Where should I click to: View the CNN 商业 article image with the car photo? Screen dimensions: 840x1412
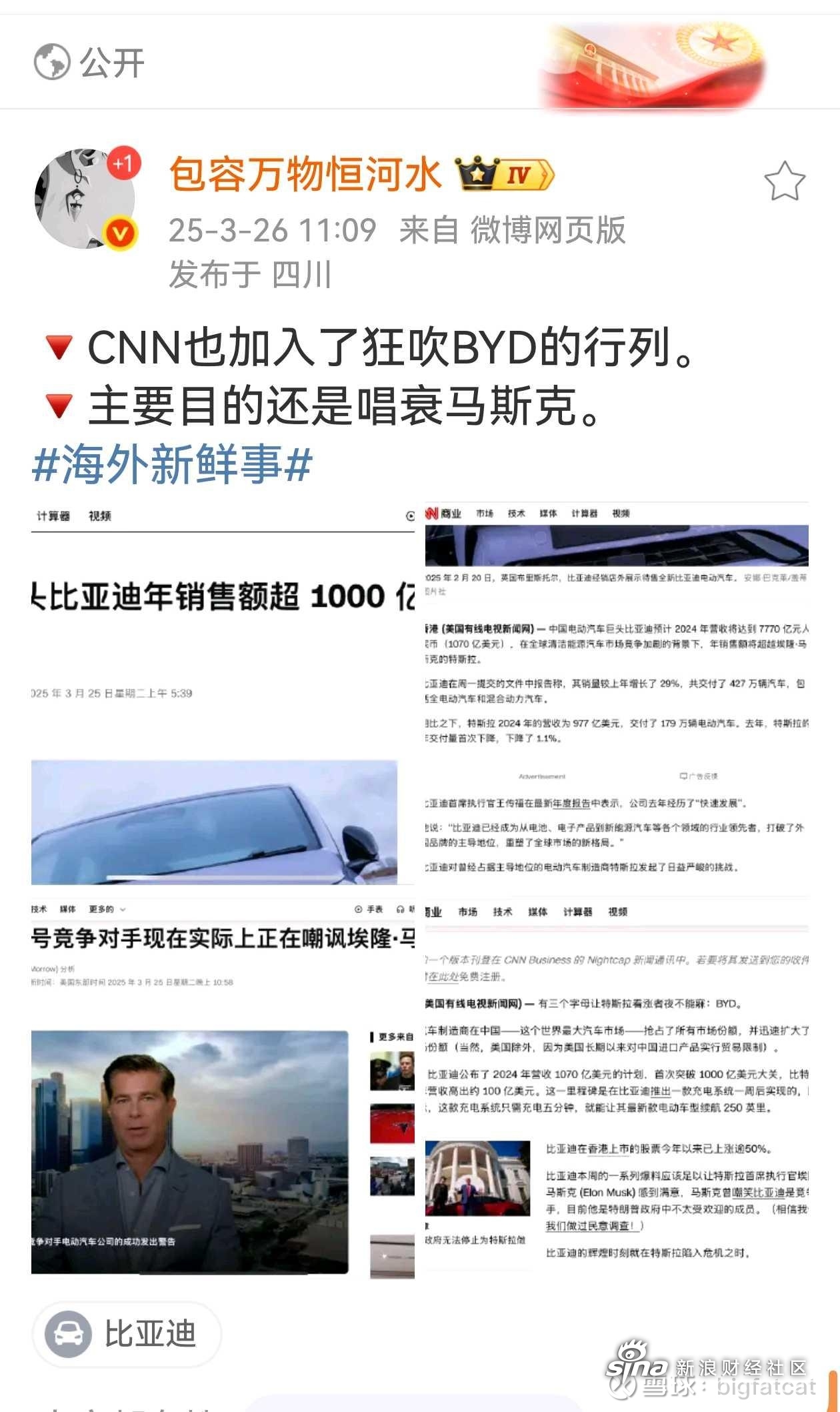click(x=617, y=694)
